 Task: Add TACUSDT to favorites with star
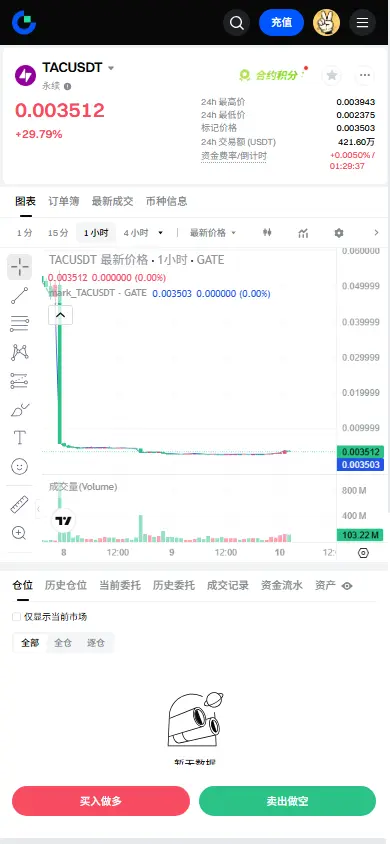(332, 75)
